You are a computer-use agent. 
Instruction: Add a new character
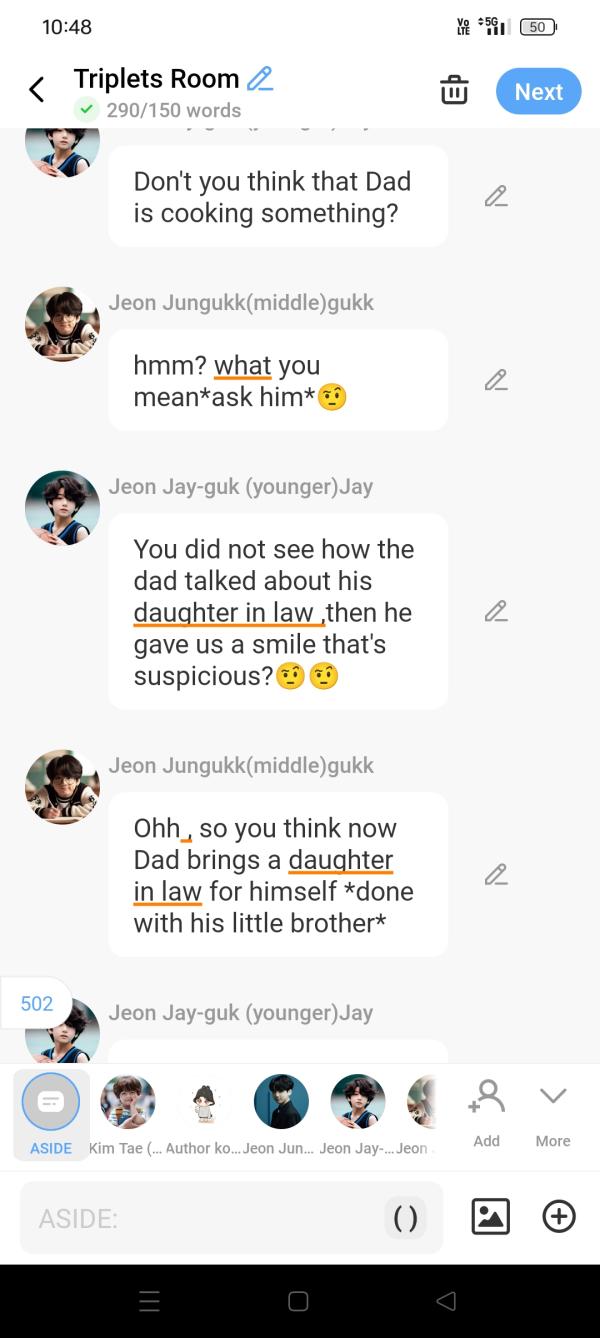coord(487,1110)
